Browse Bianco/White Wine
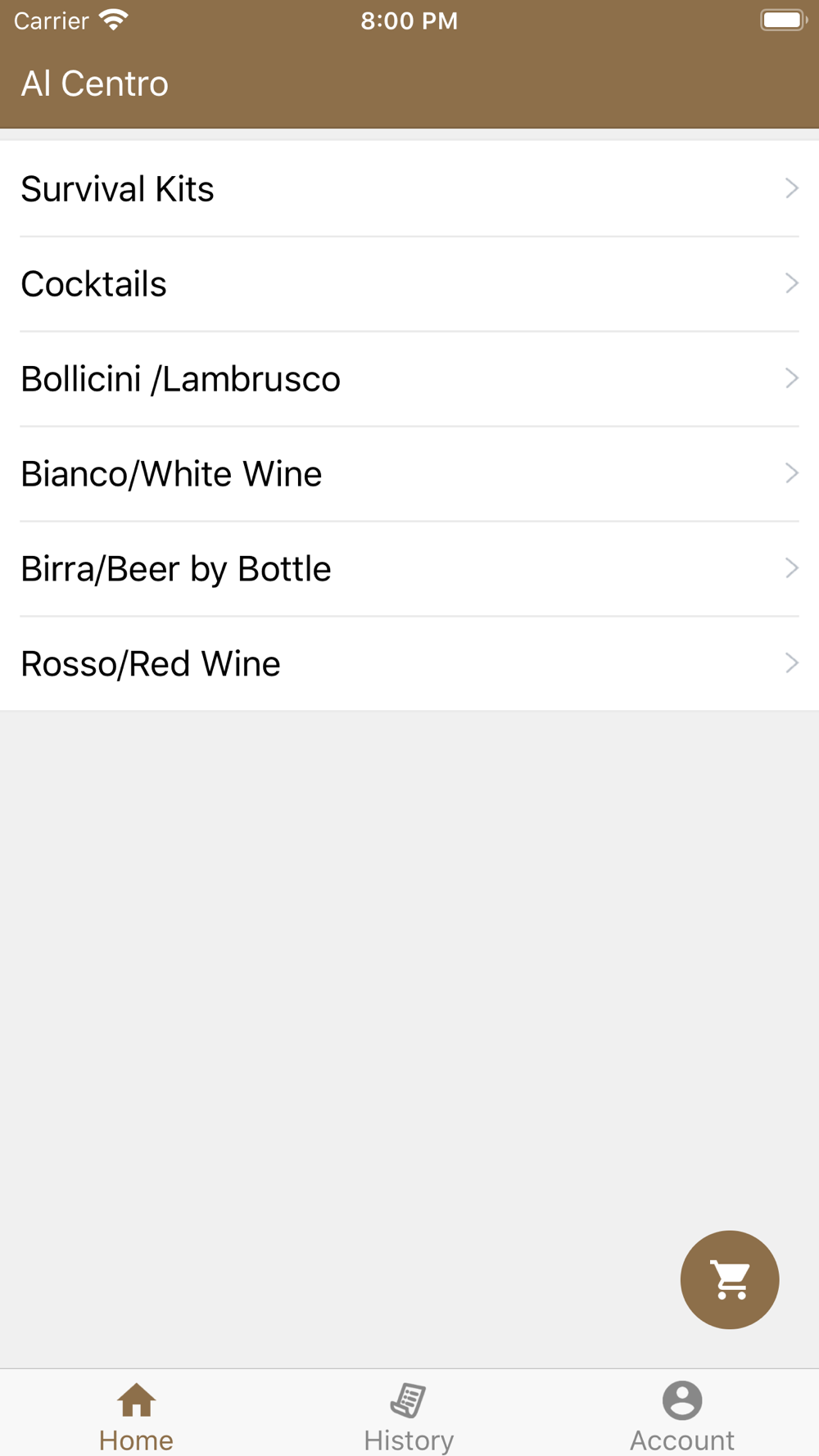Screen dimensions: 819x1456 click(x=409, y=474)
